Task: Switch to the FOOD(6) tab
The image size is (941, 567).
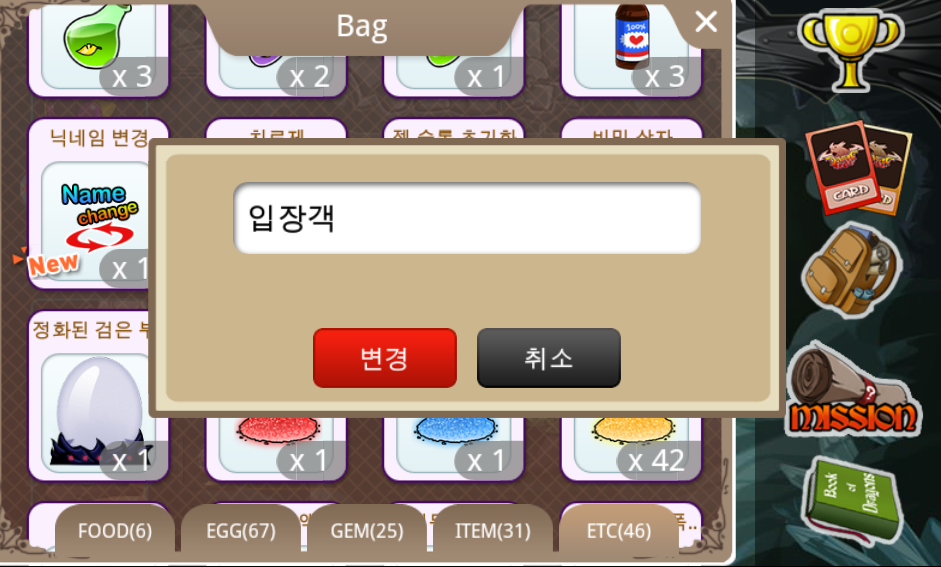Action: click(x=115, y=530)
